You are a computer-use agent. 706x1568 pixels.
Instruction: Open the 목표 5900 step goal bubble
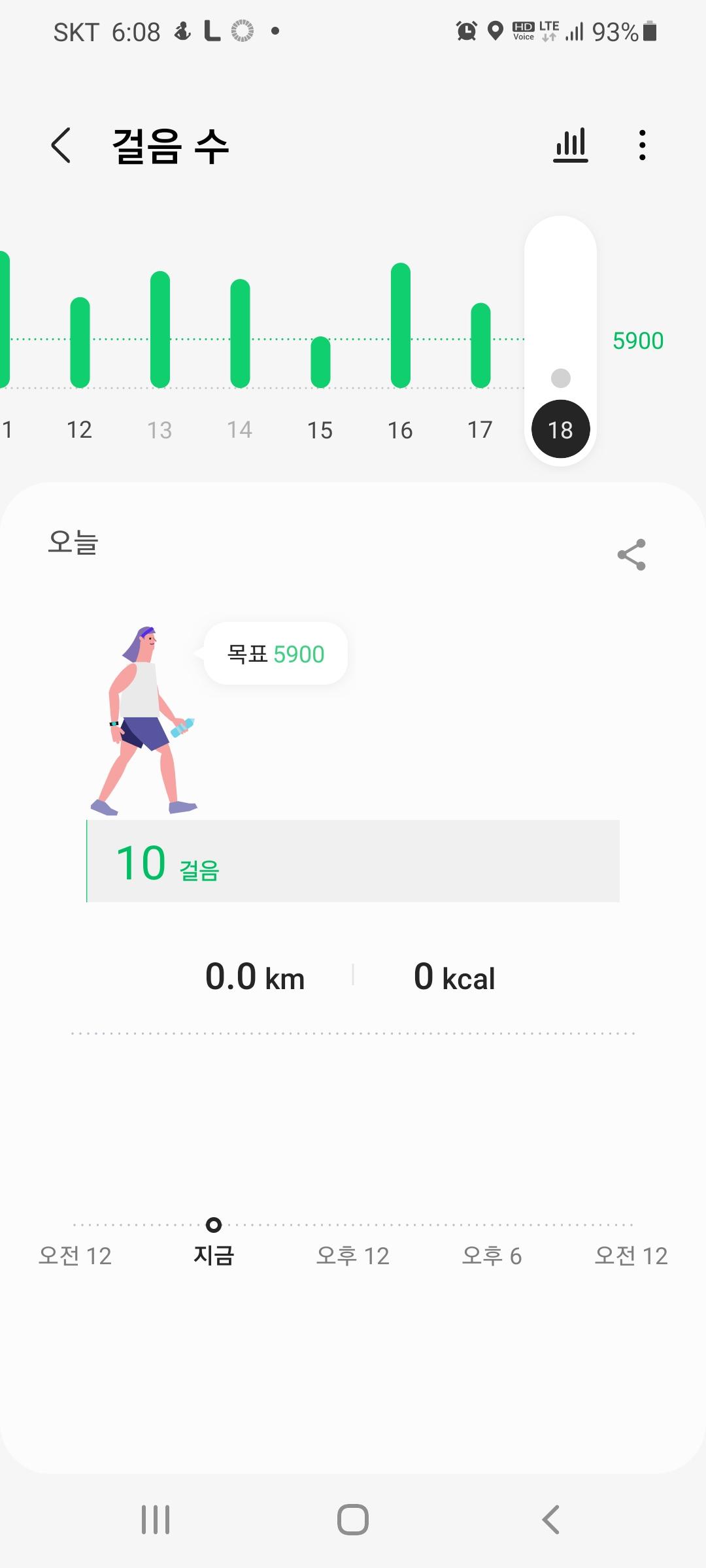[276, 654]
